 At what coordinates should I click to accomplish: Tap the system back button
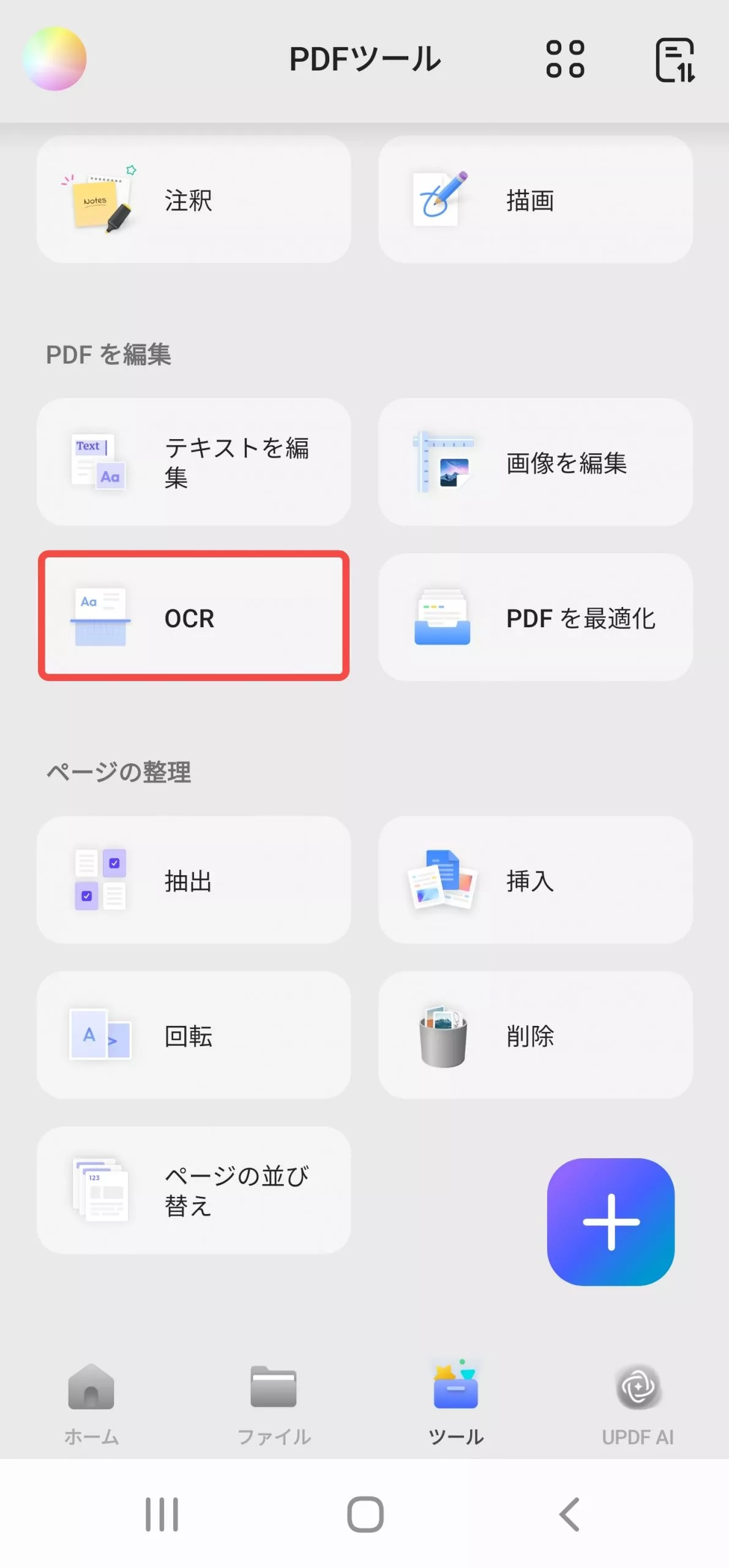(x=569, y=1514)
